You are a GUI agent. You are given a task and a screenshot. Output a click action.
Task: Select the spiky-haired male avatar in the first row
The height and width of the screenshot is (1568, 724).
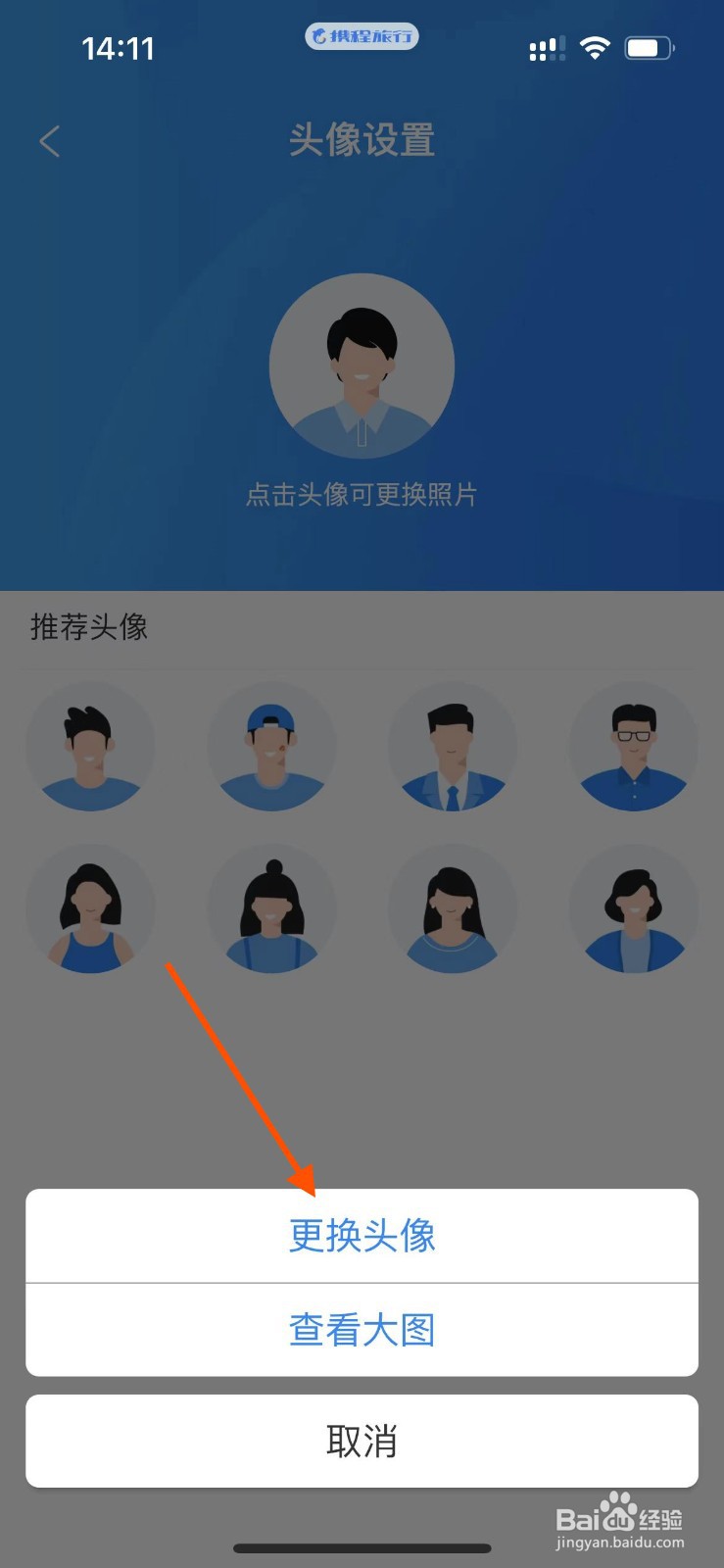[x=90, y=747]
